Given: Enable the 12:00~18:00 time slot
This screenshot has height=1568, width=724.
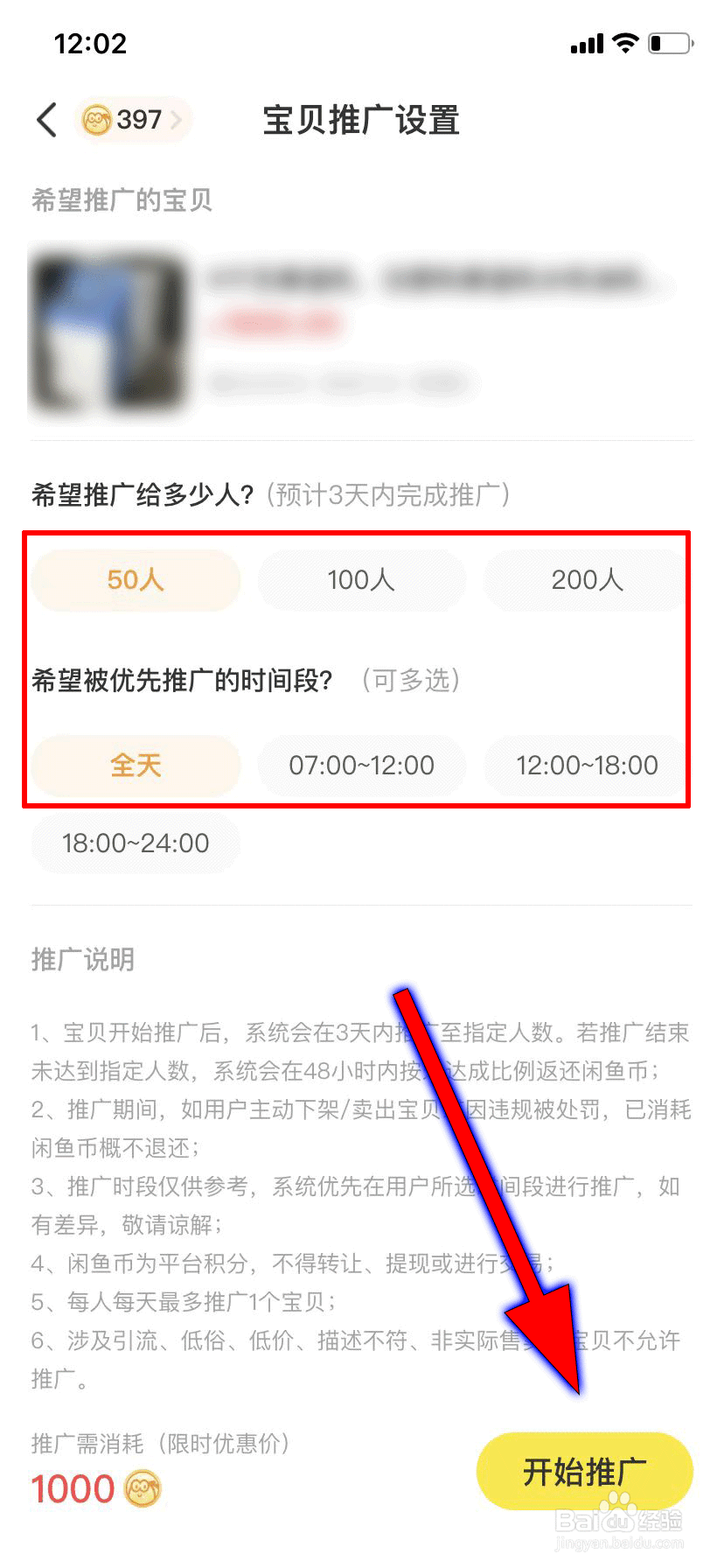Looking at the screenshot, I should (x=586, y=766).
